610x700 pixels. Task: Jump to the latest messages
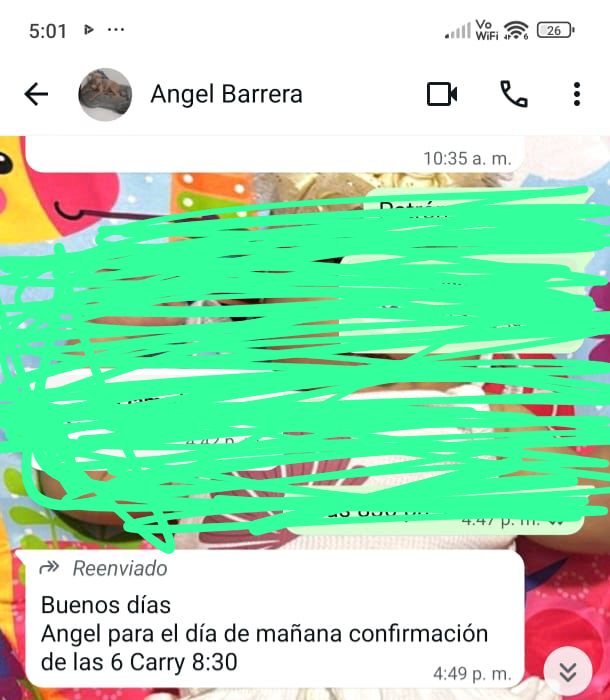pos(568,670)
